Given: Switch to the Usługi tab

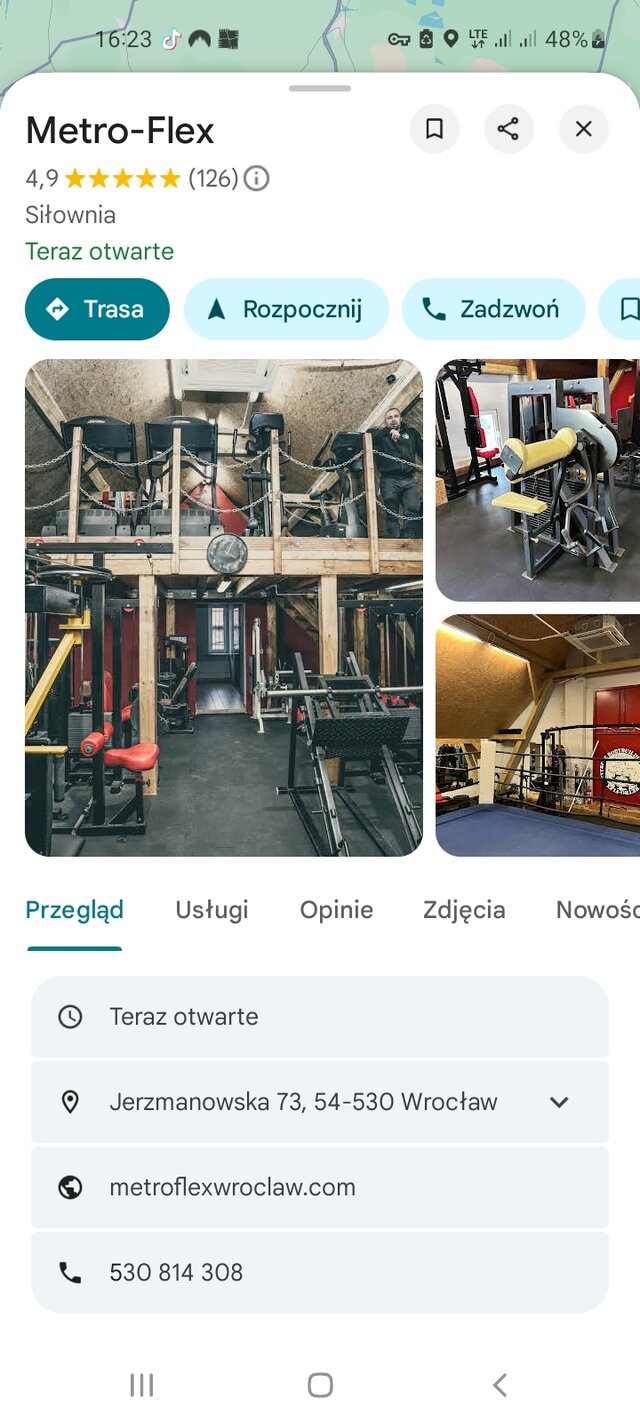Looking at the screenshot, I should pos(212,910).
